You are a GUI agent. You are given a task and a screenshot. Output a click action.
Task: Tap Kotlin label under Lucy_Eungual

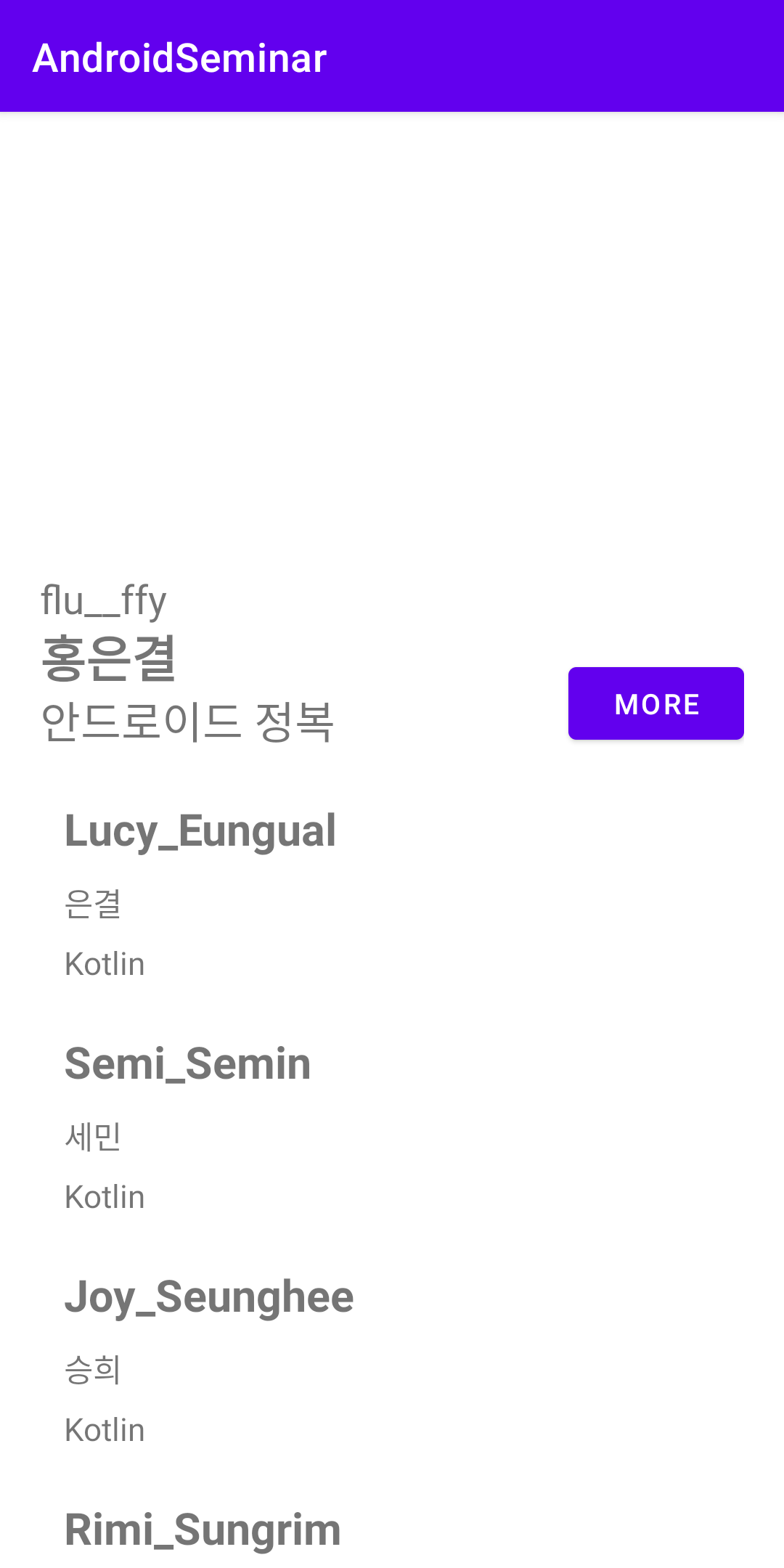[x=105, y=963]
